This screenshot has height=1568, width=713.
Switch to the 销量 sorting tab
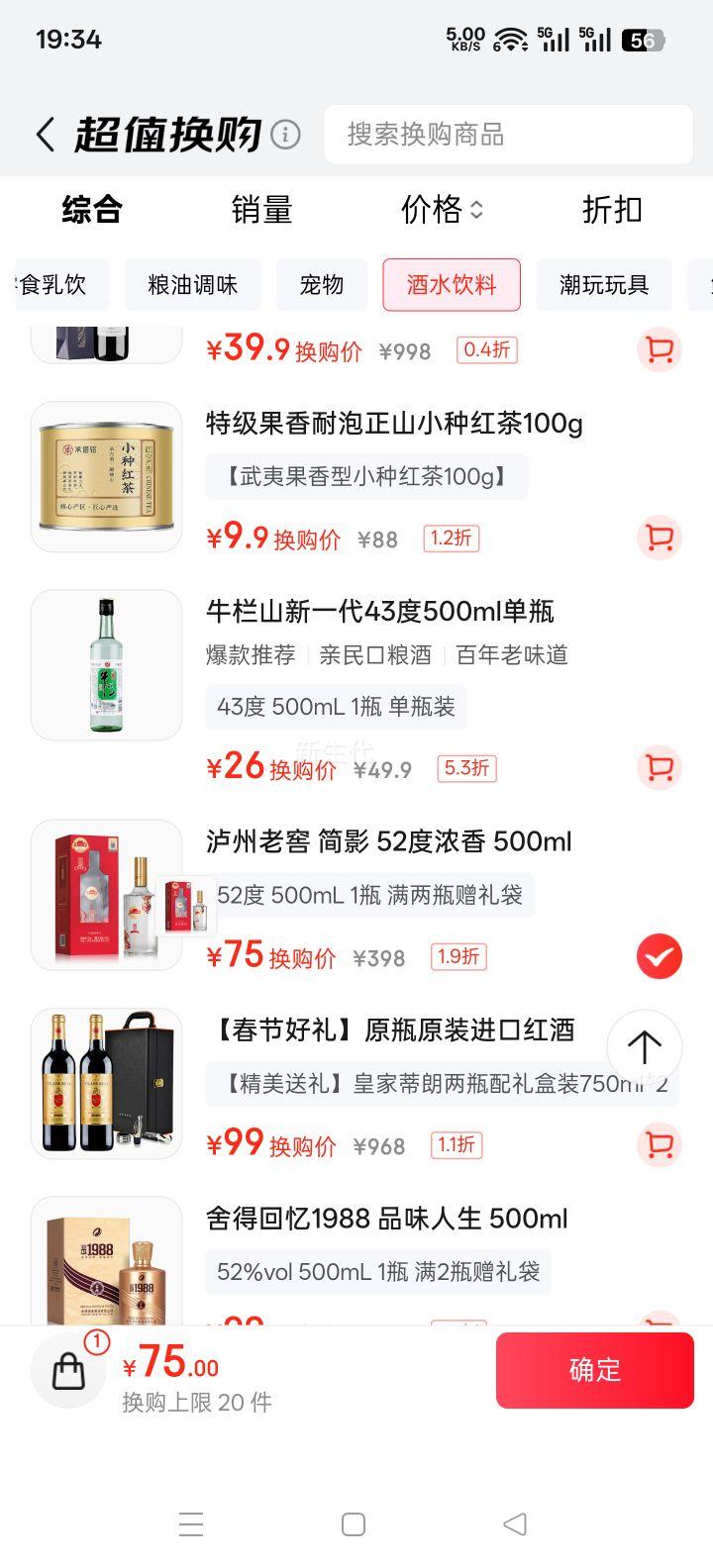pyautogui.click(x=262, y=210)
